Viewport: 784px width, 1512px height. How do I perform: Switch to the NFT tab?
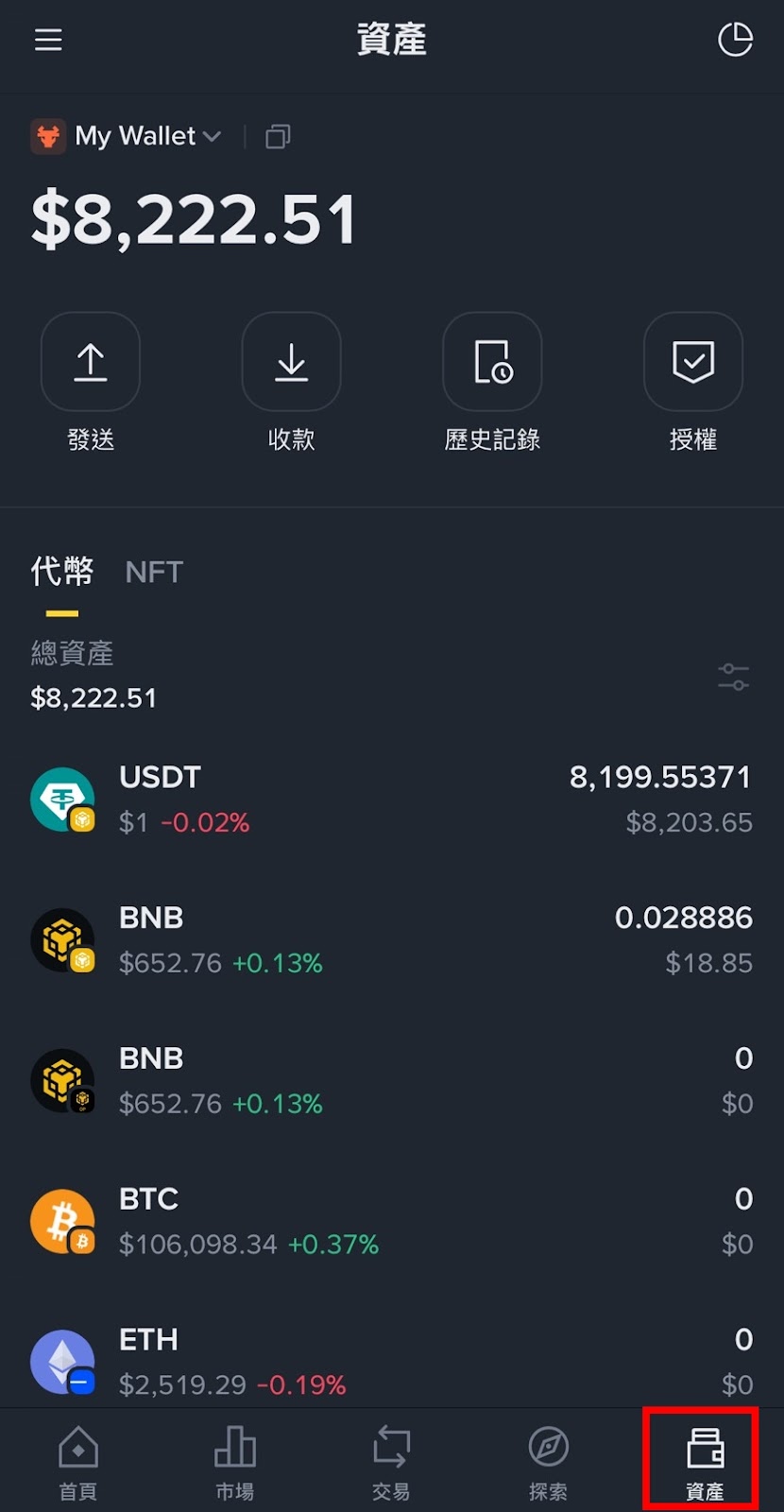153,572
